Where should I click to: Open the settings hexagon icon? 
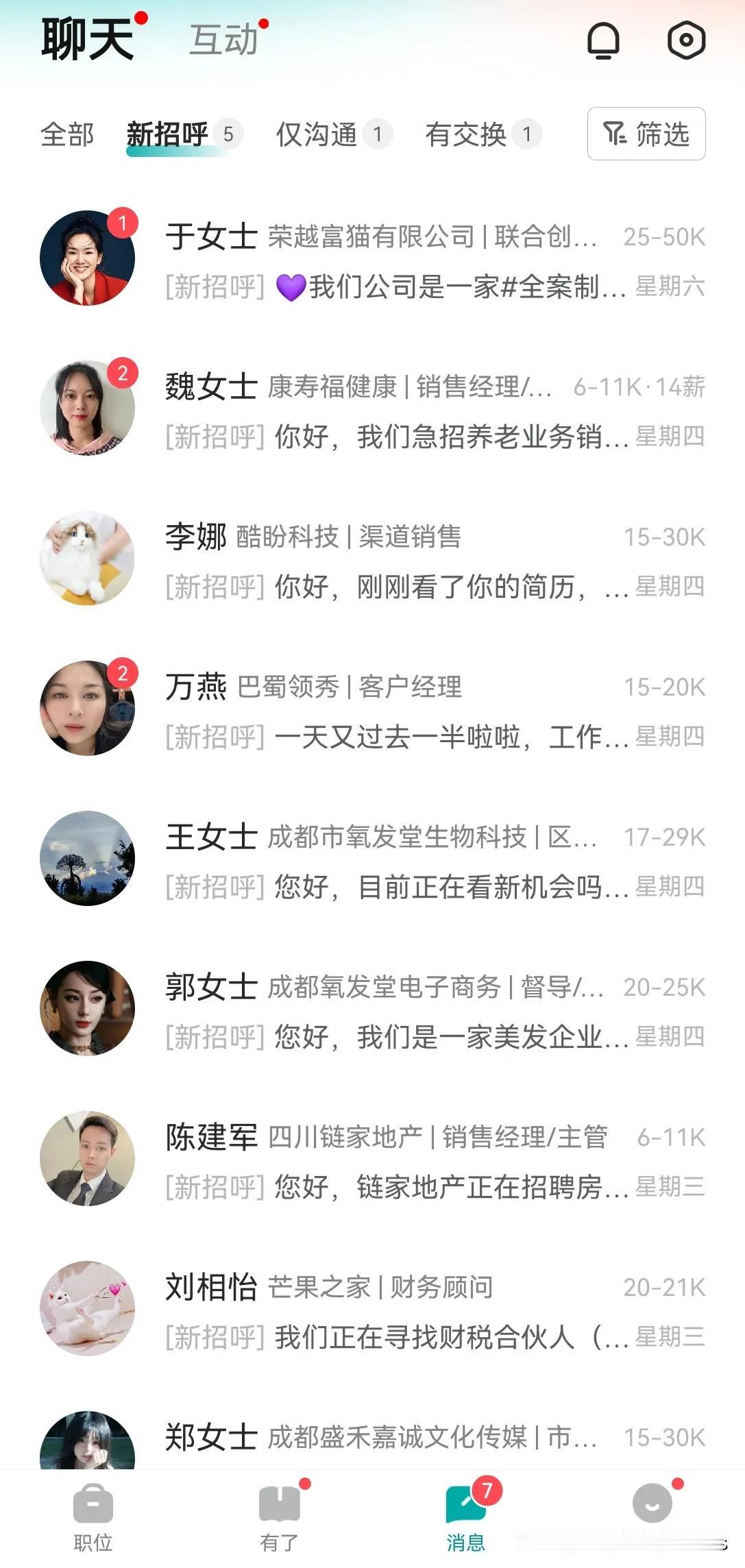click(x=686, y=40)
